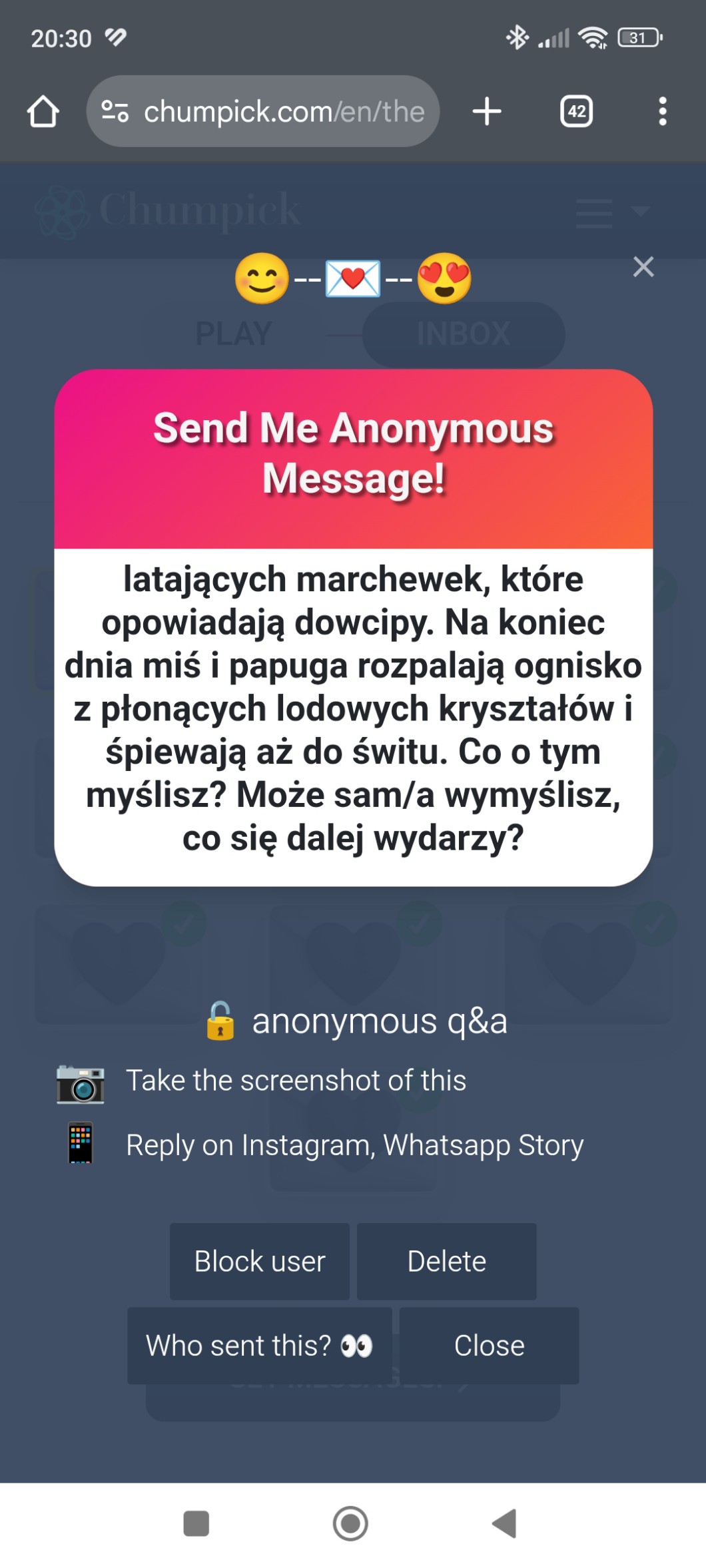Screen dimensions: 706x1568
Task: Close the anonymous message dialog
Action: click(x=489, y=1345)
